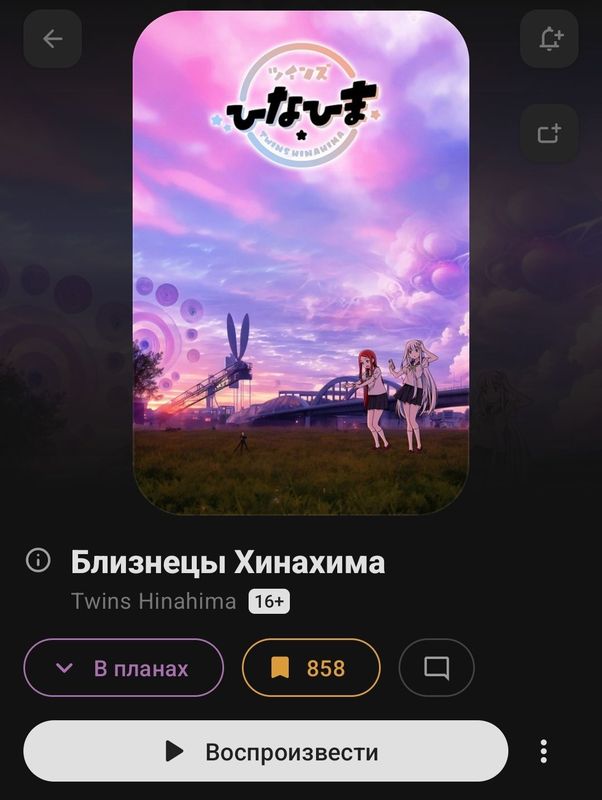The image size is (602, 800).
Task: Open info about Близнецы Хинахима
Action: click(x=38, y=561)
